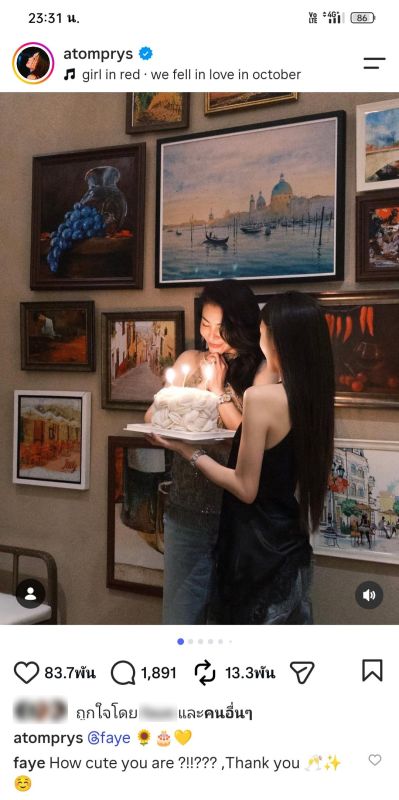
Task: Share the post via send icon
Action: pyautogui.click(x=302, y=673)
